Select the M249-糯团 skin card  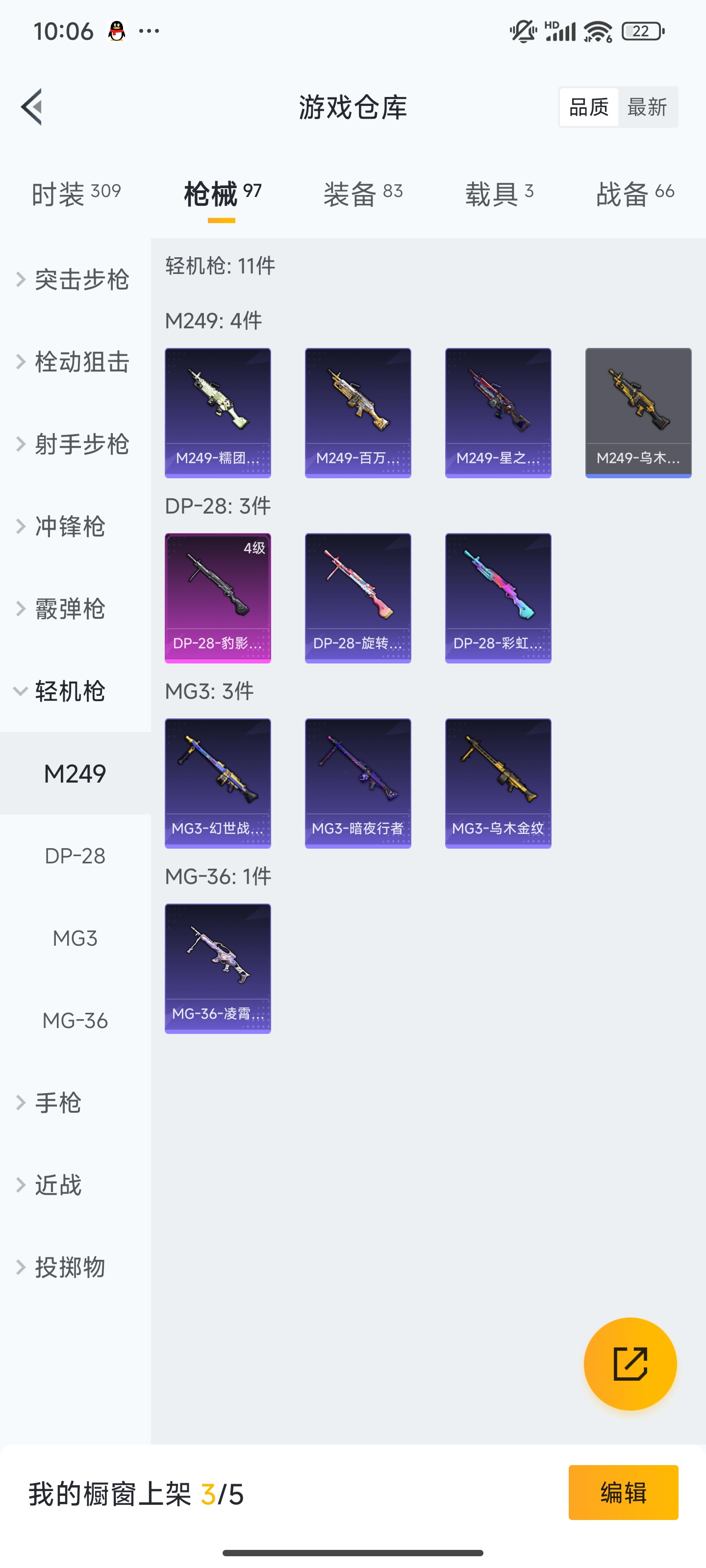pyautogui.click(x=218, y=412)
